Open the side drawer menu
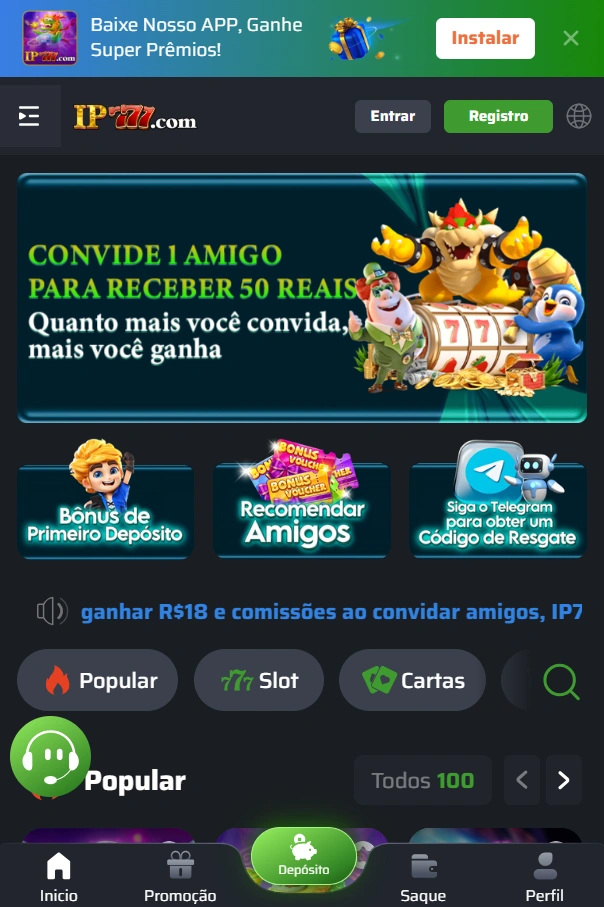This screenshot has width=604, height=907. (x=29, y=117)
